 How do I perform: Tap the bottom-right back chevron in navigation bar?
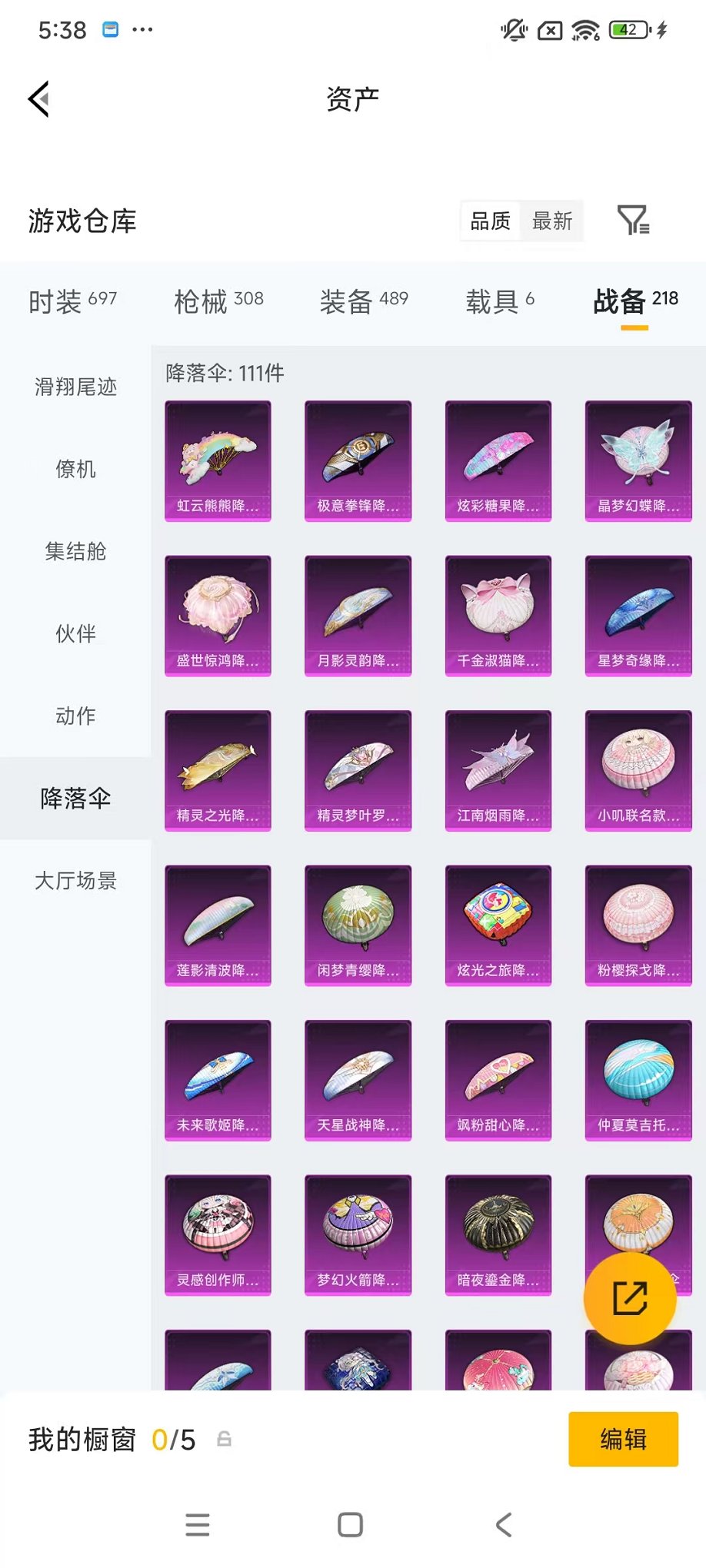(504, 1526)
